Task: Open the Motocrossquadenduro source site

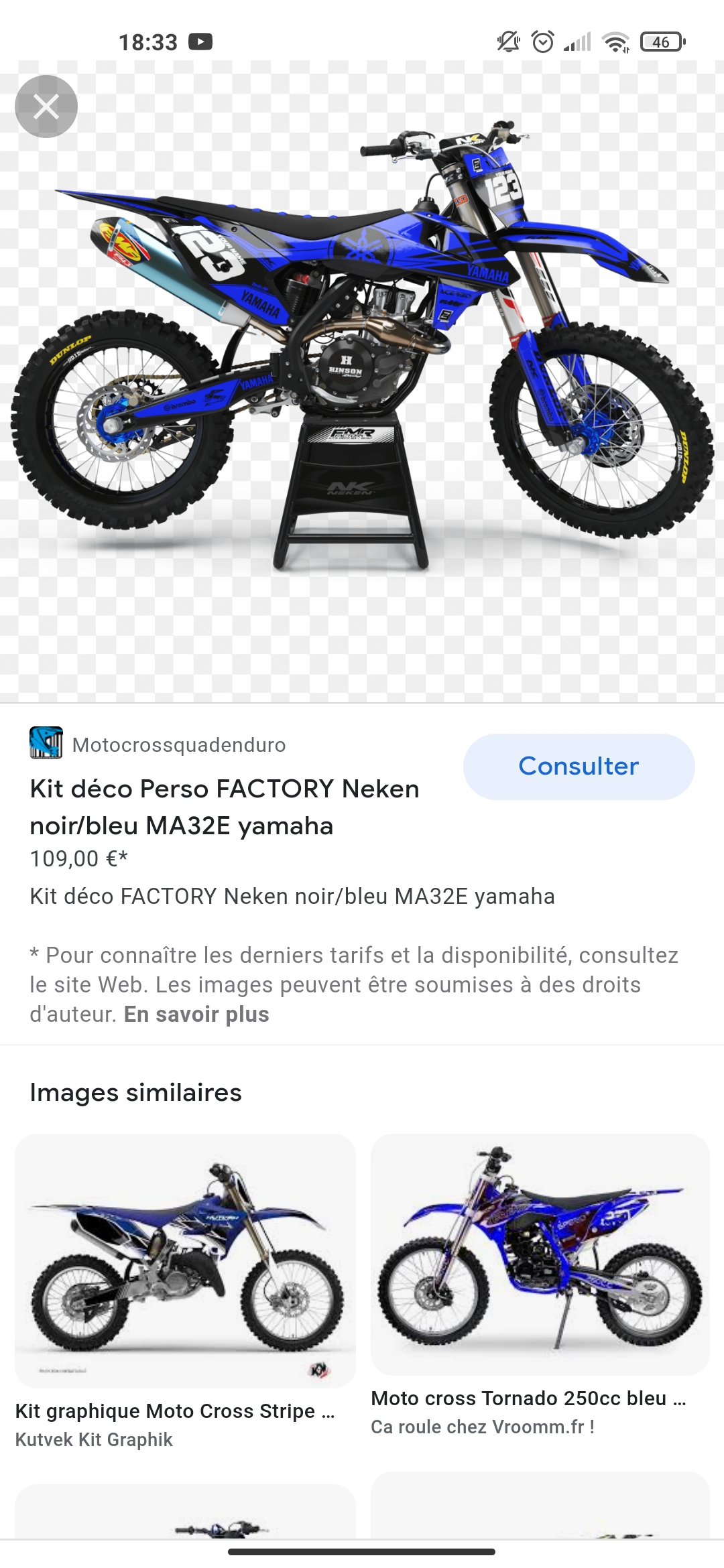Action: tap(178, 744)
